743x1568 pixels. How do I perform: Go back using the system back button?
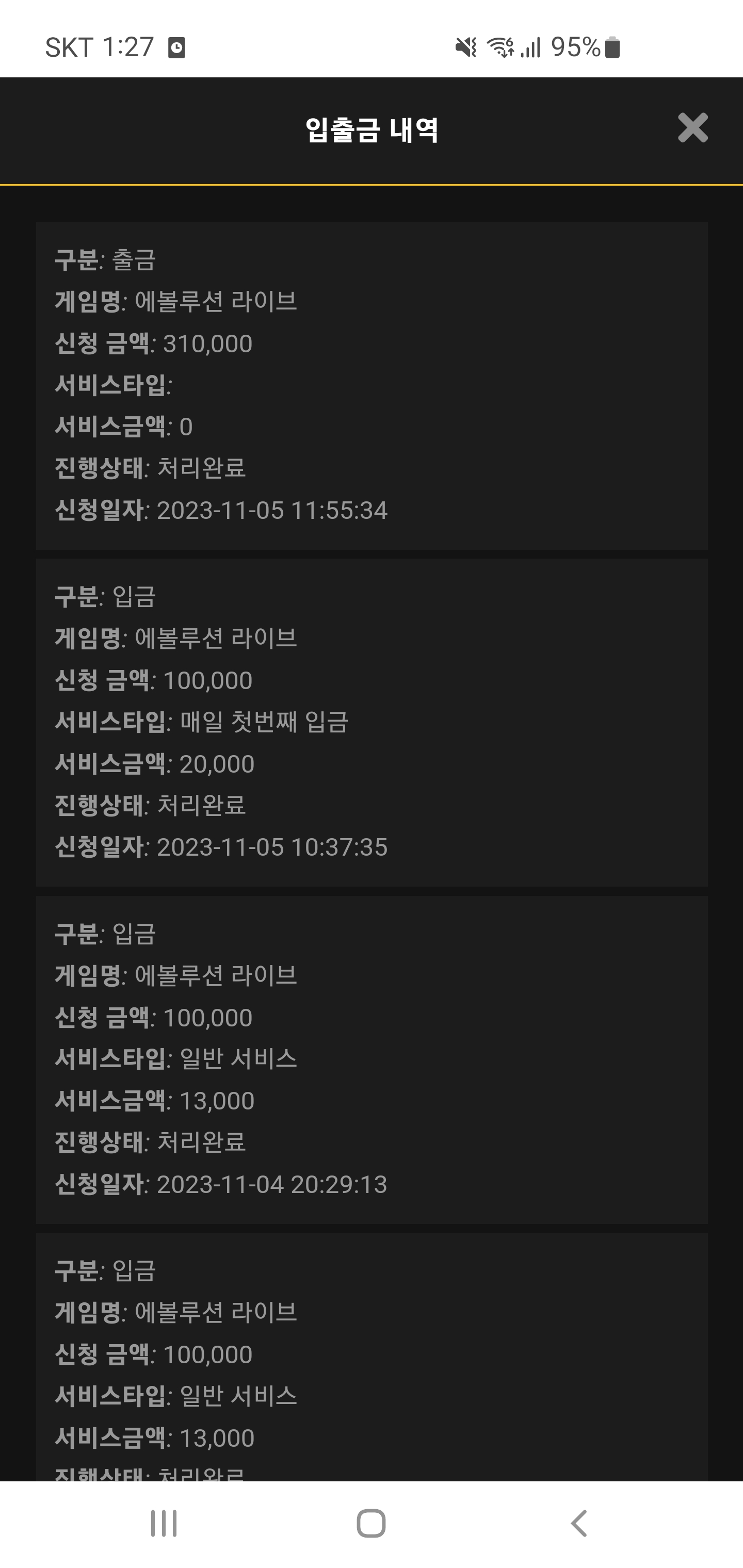(x=579, y=1524)
